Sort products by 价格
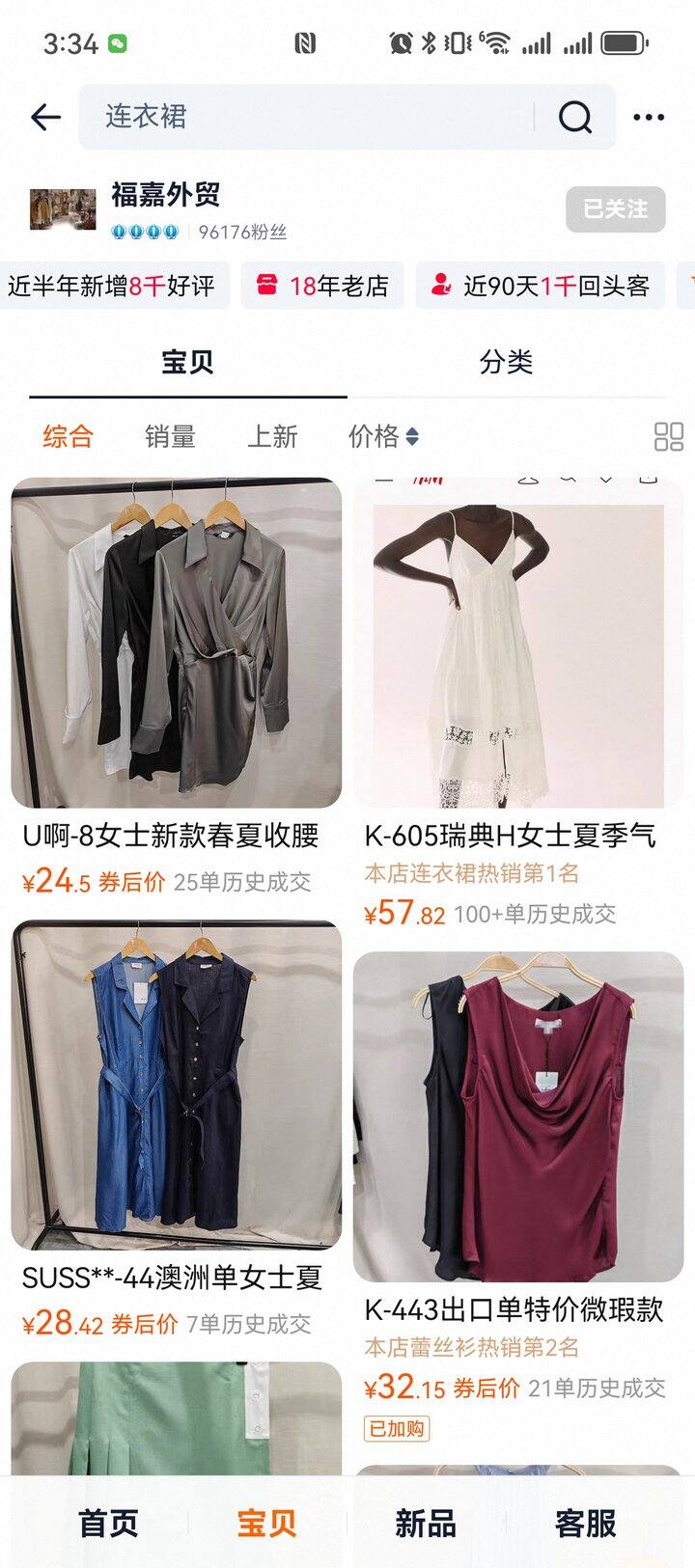 [383, 436]
